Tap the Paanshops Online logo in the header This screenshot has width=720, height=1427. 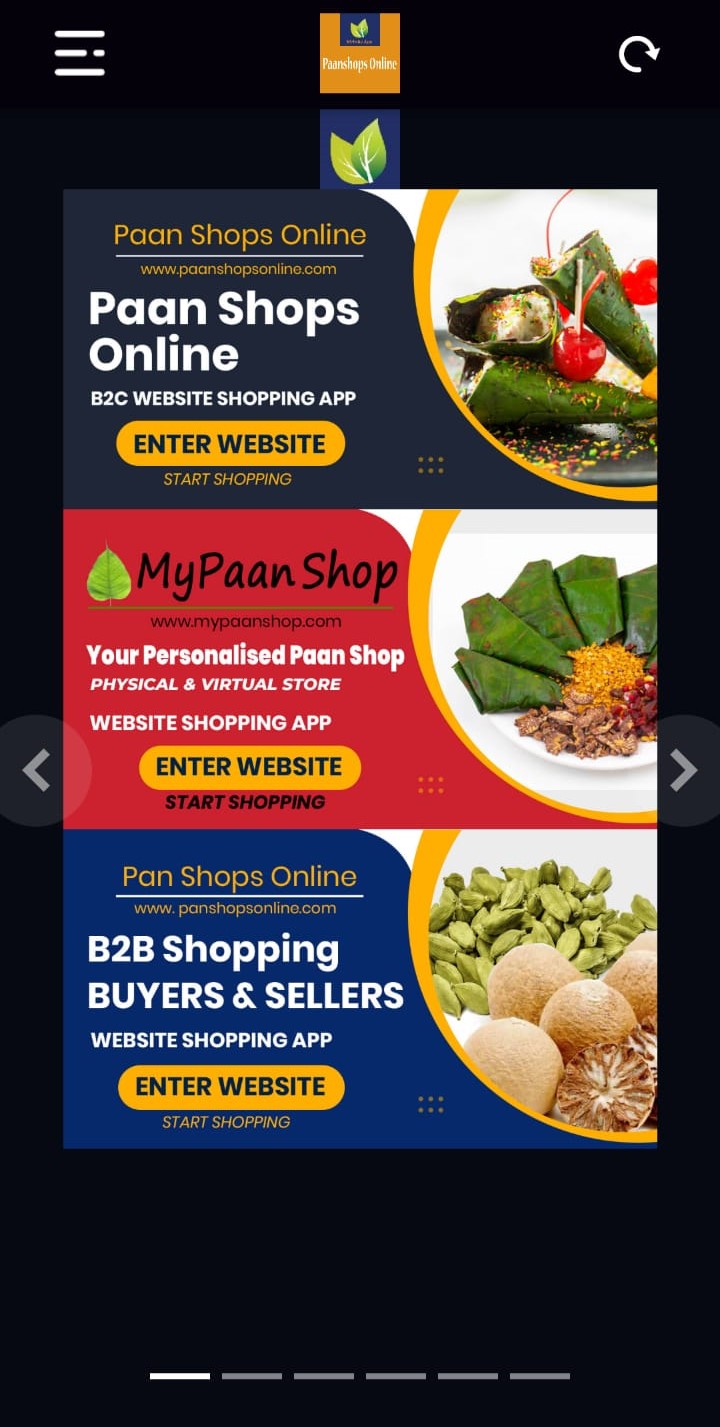pos(360,53)
